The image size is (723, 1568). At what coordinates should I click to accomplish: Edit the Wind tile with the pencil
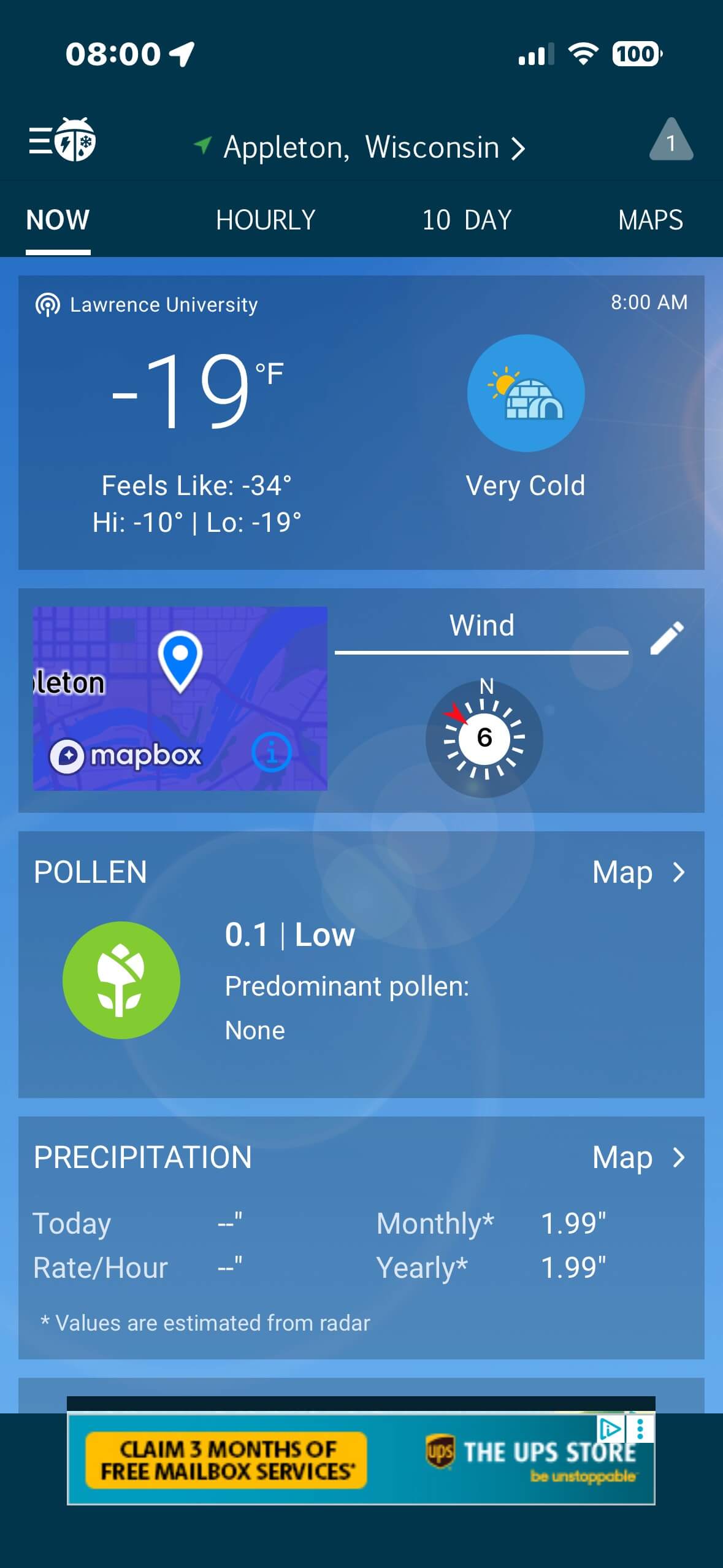667,638
